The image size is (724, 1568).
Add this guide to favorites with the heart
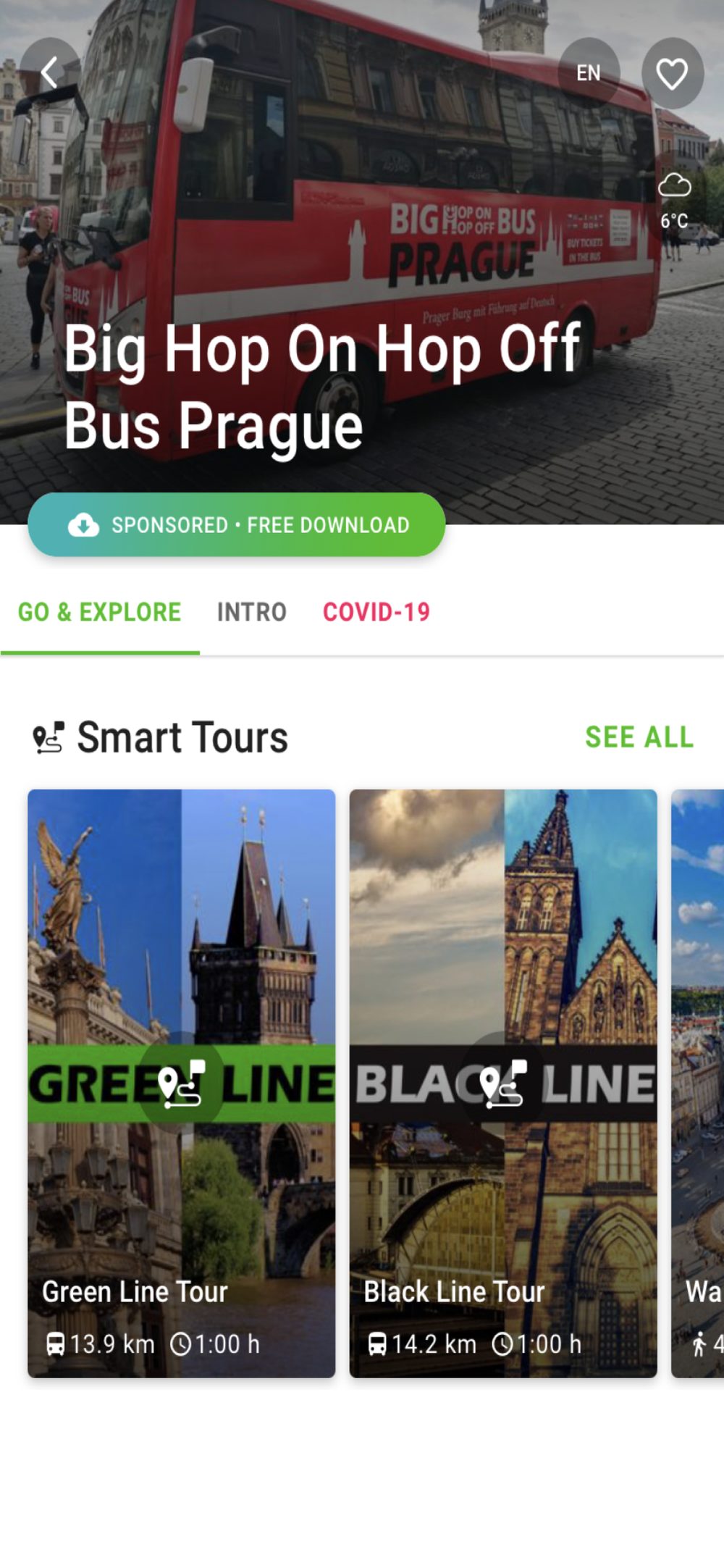tap(672, 73)
